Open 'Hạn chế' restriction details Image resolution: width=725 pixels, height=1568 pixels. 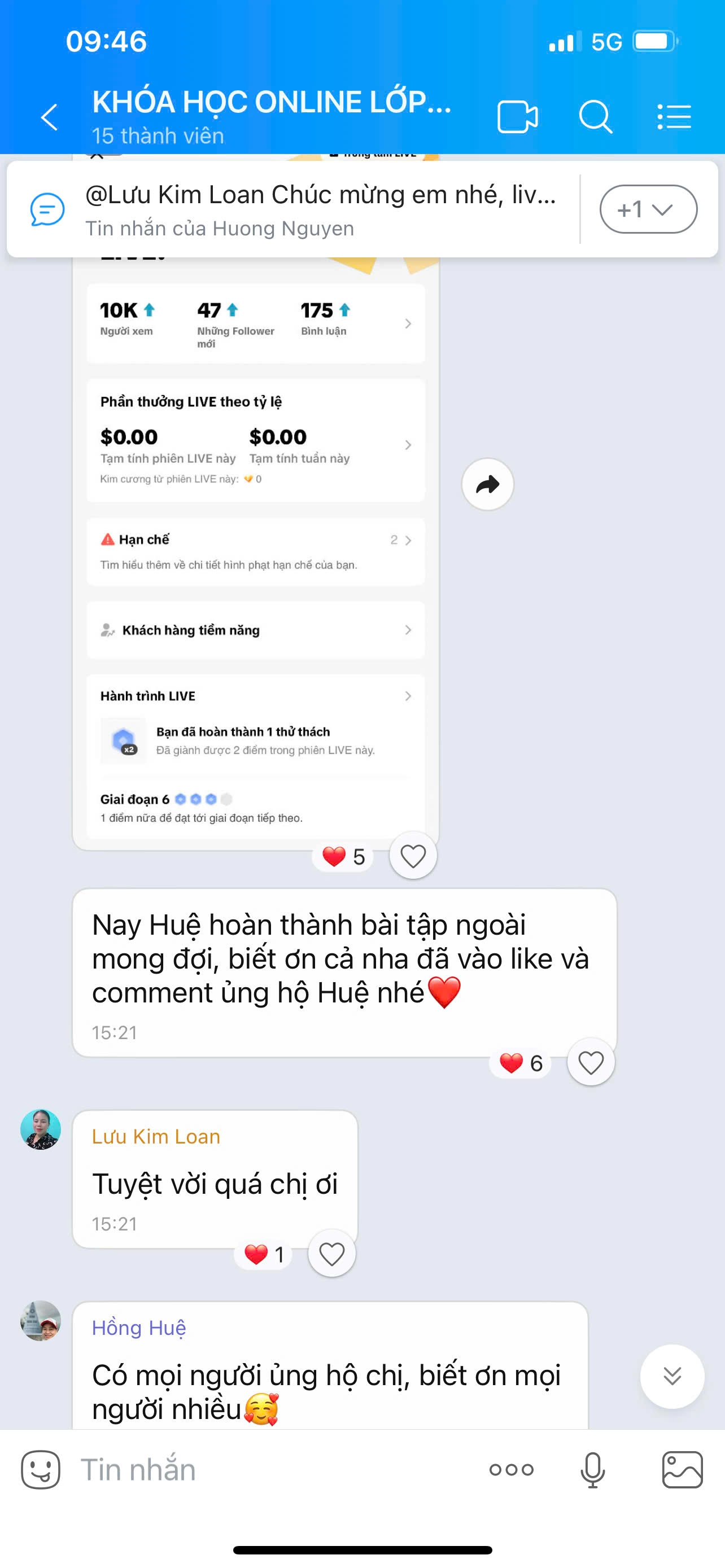tap(256, 551)
